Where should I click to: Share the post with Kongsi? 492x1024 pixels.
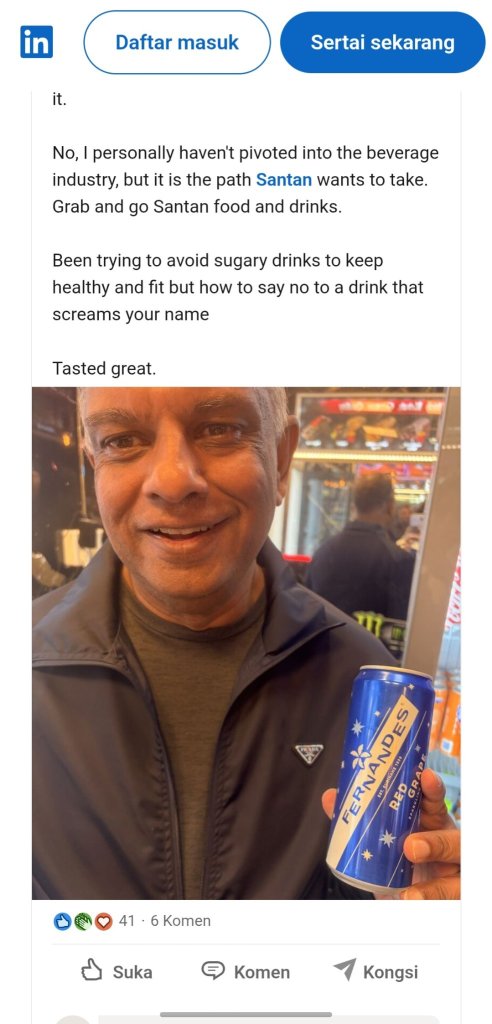[x=376, y=972]
